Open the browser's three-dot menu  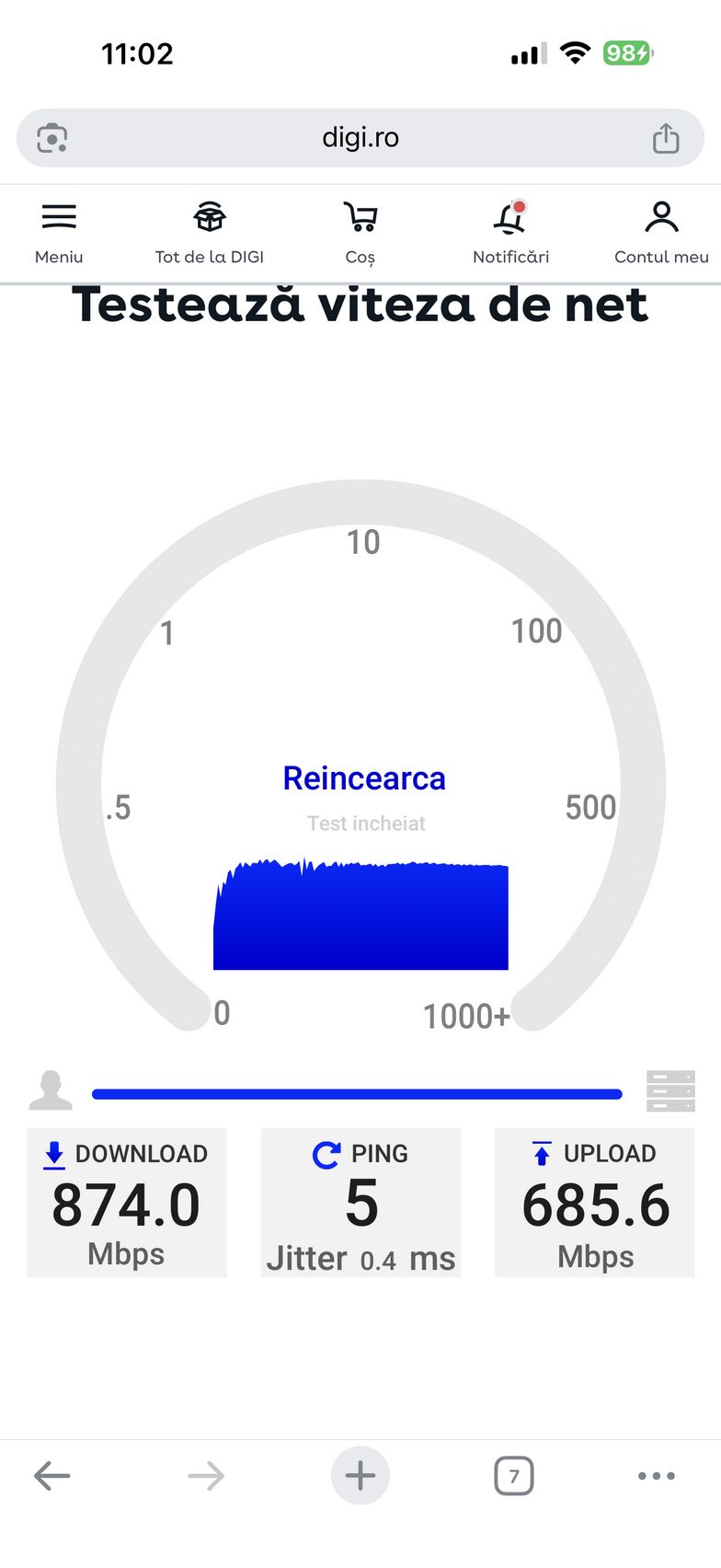(x=657, y=1476)
